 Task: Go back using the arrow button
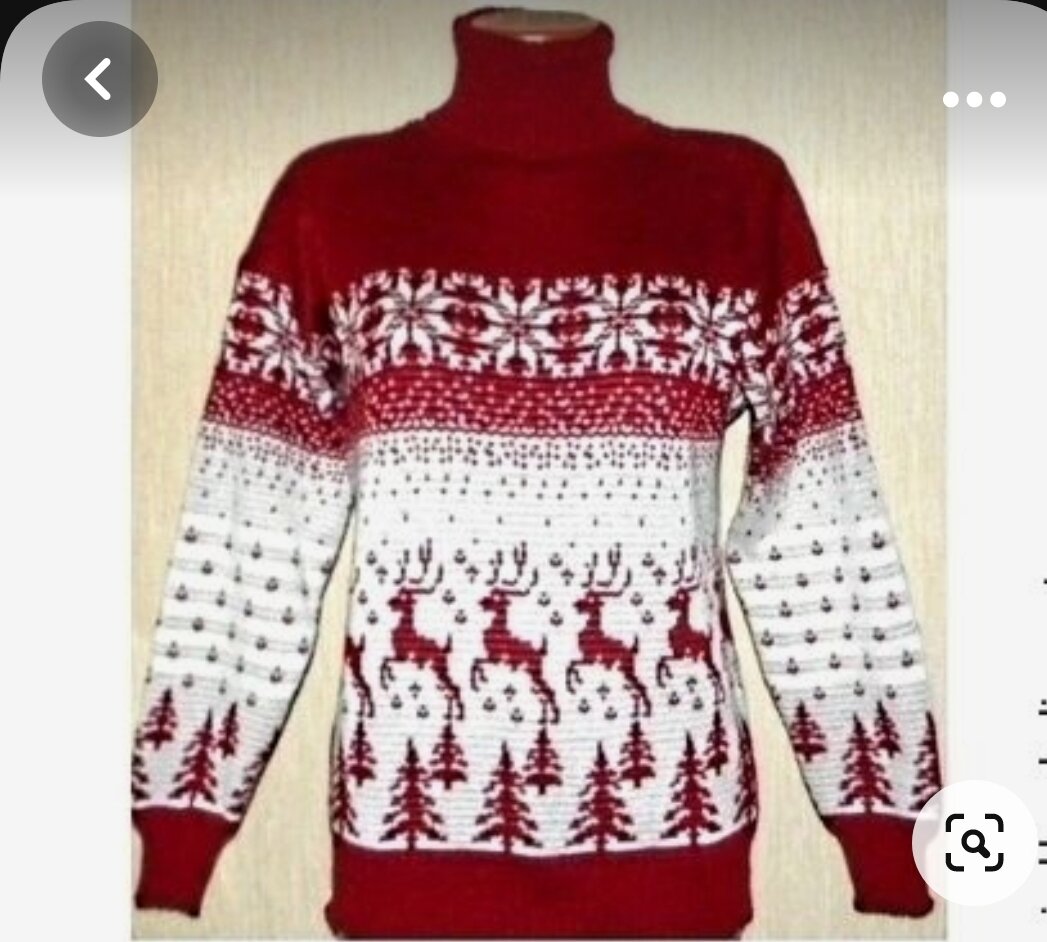click(99, 79)
